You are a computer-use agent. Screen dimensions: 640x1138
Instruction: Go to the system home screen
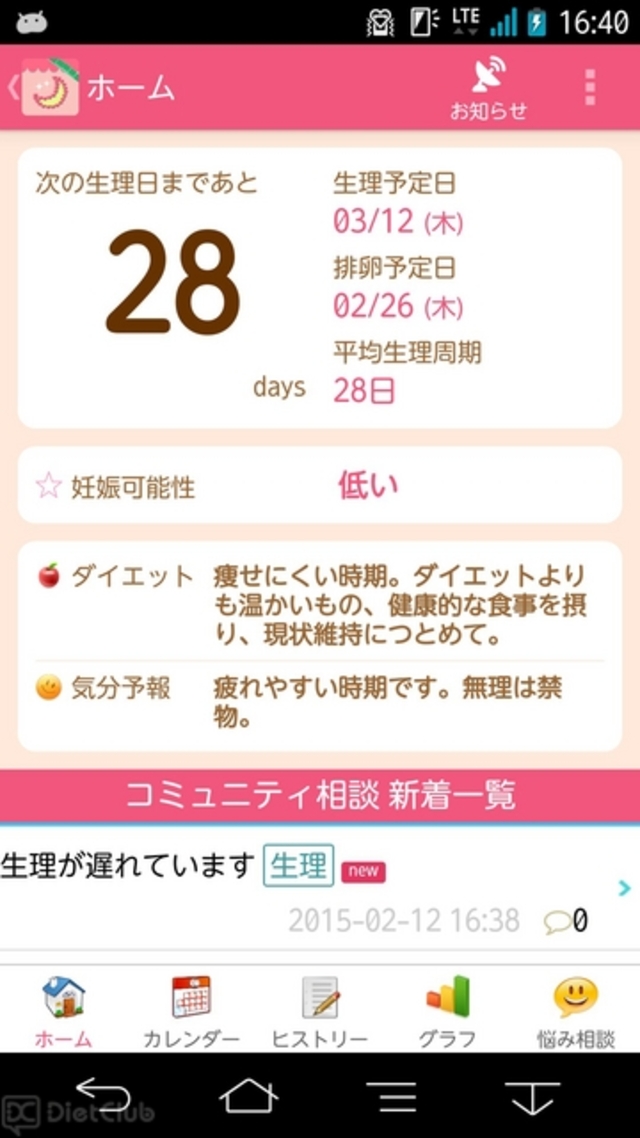click(x=249, y=1096)
